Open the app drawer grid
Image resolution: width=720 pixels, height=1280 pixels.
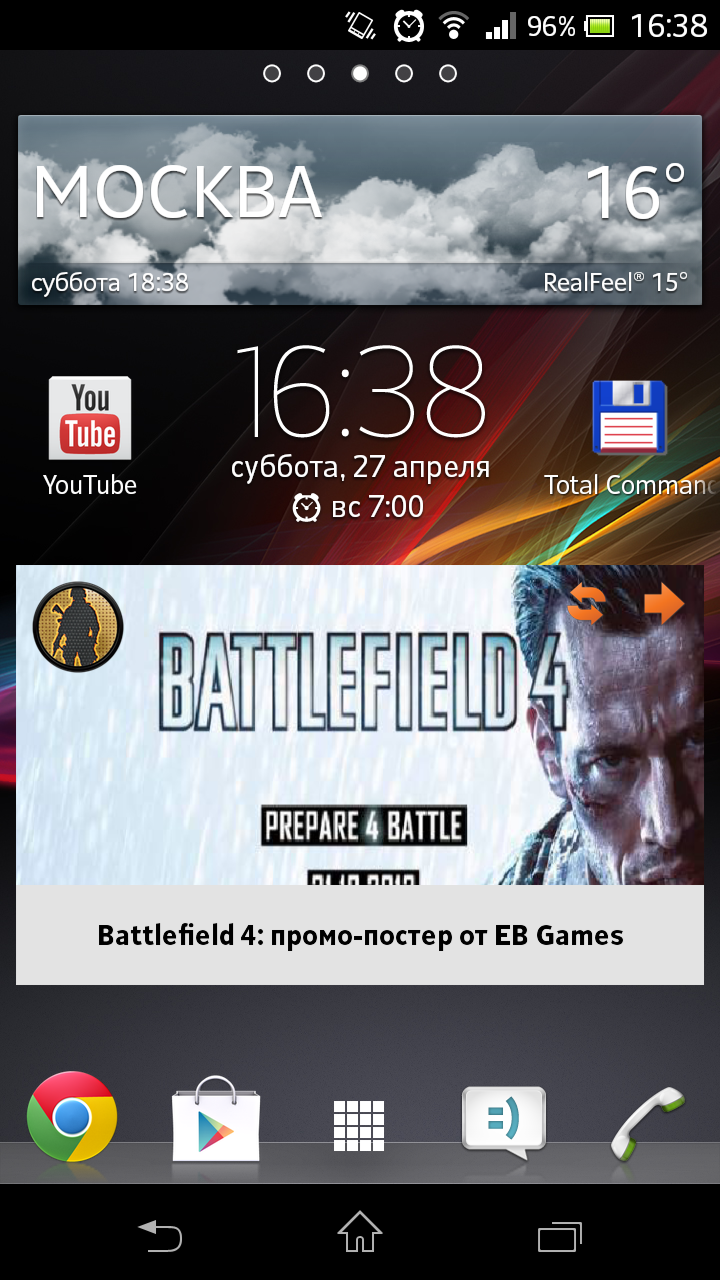click(x=359, y=1126)
